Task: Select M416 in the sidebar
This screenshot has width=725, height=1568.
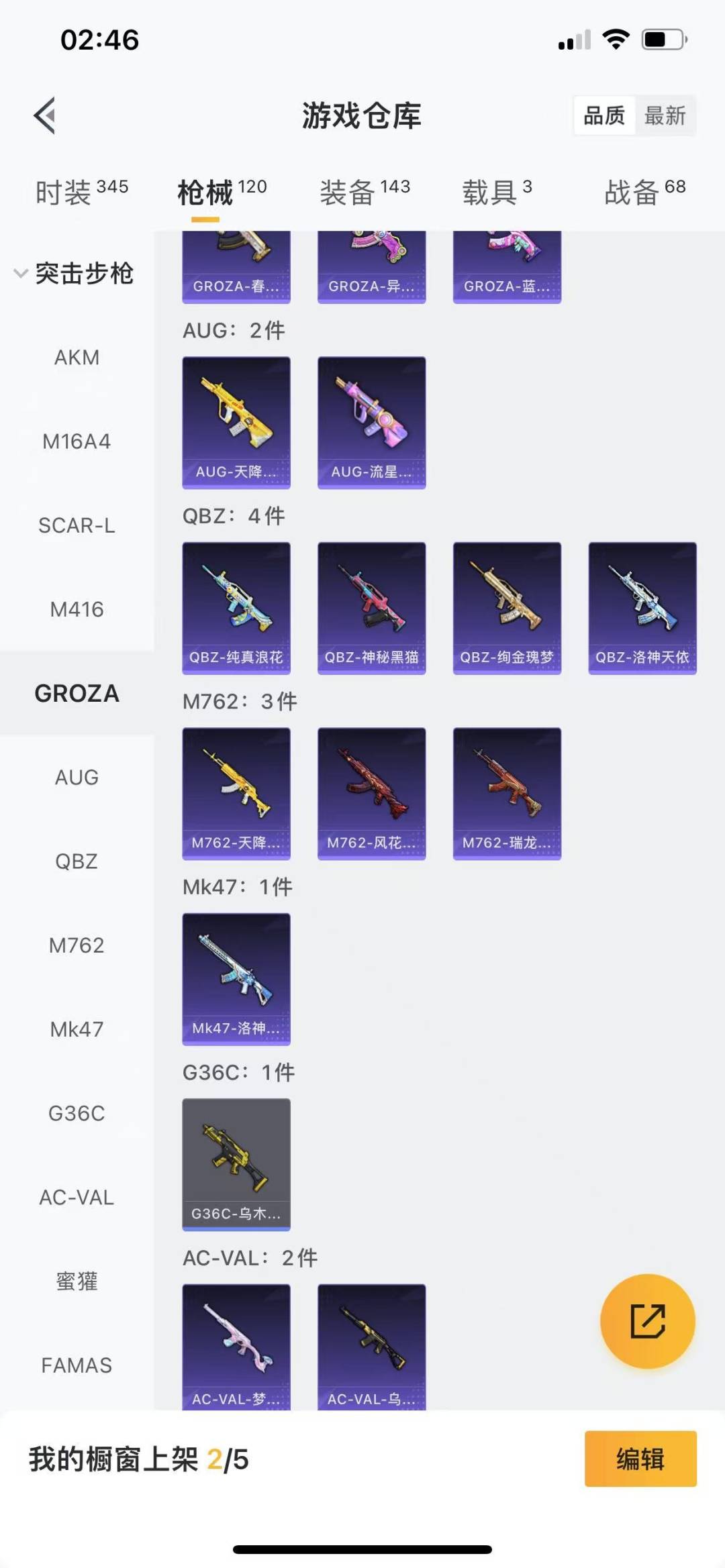Action: [x=77, y=609]
